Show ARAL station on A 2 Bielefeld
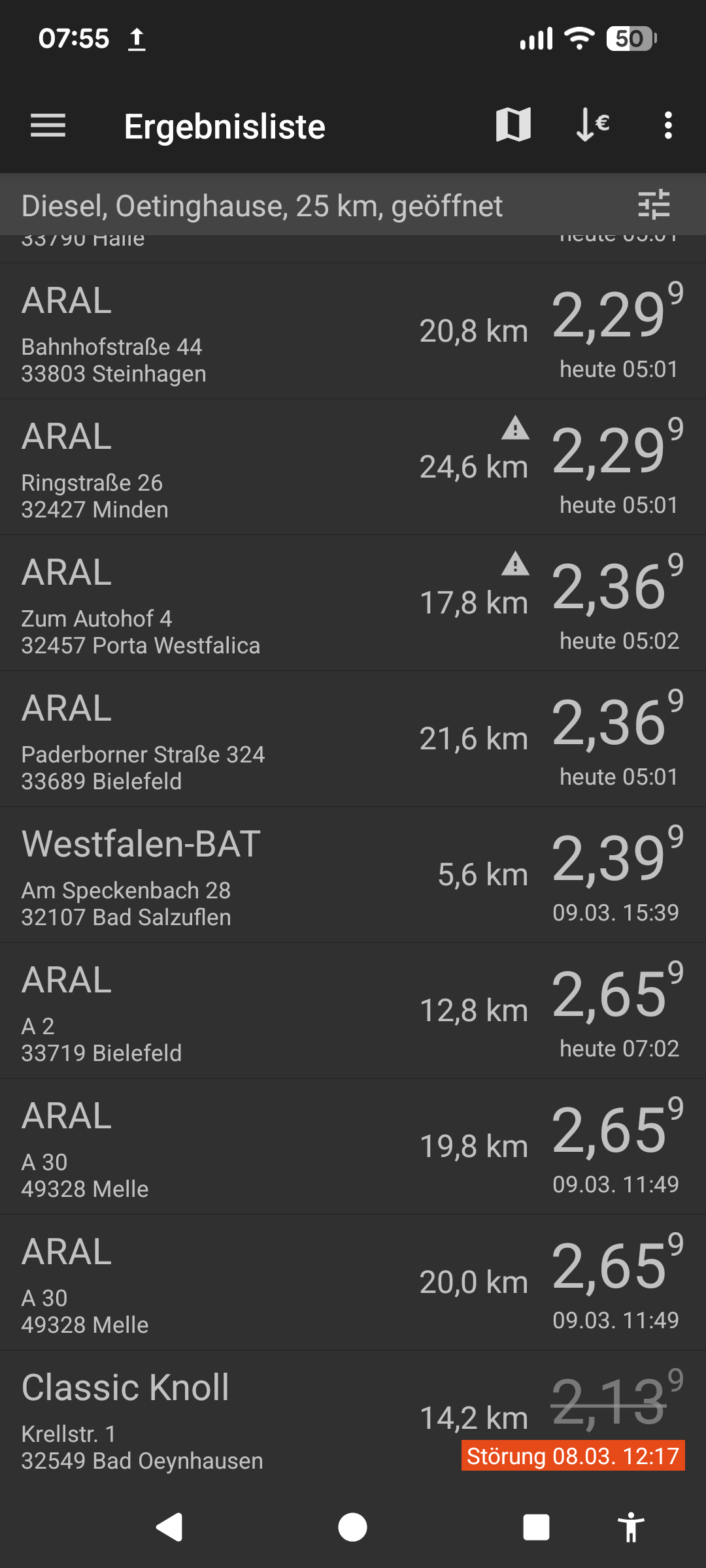The image size is (706, 1568). click(x=353, y=1011)
